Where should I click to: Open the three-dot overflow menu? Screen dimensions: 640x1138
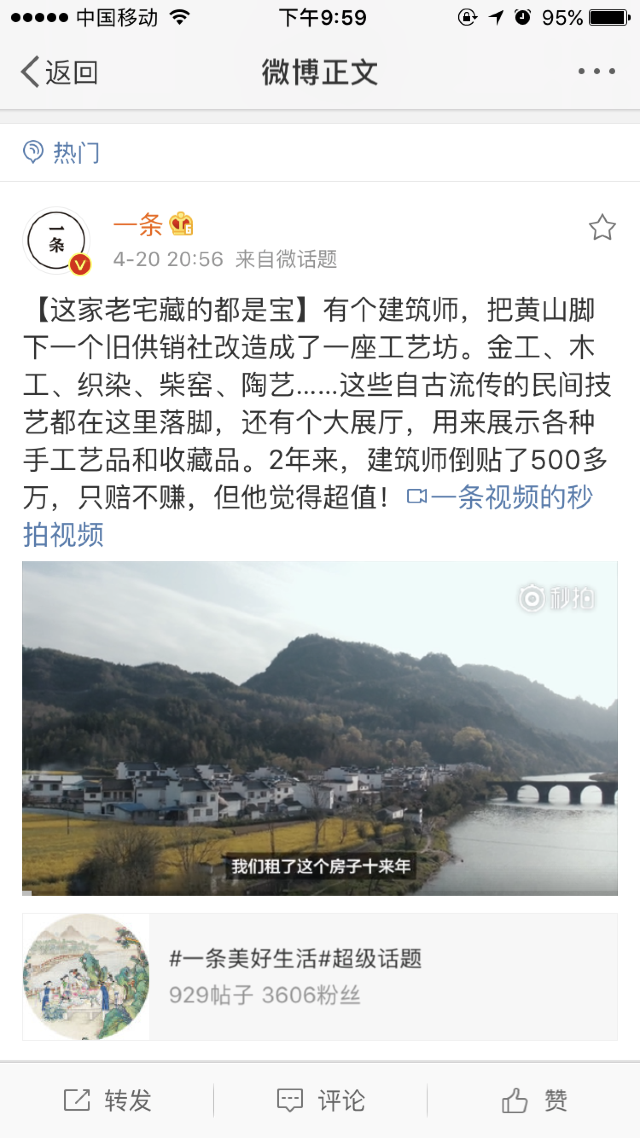596,71
